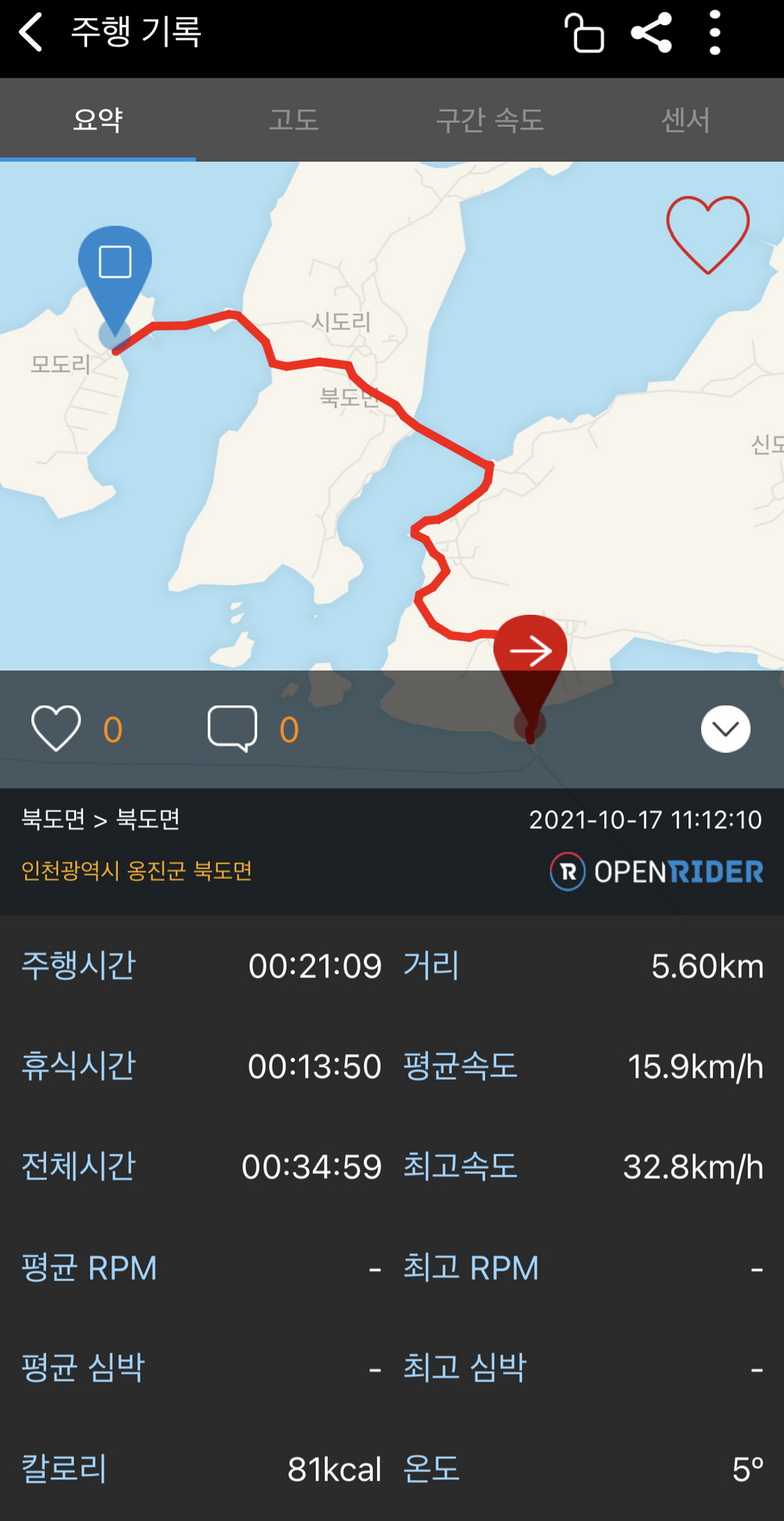Switch to the 고도 tab
The height and width of the screenshot is (1521, 784).
pos(294,120)
